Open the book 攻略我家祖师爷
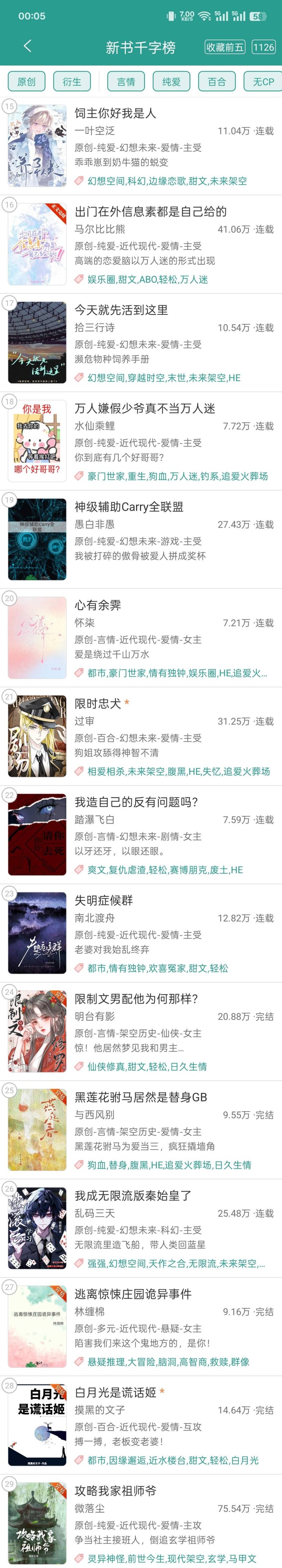The width and height of the screenshot is (282, 1568). [115, 1490]
